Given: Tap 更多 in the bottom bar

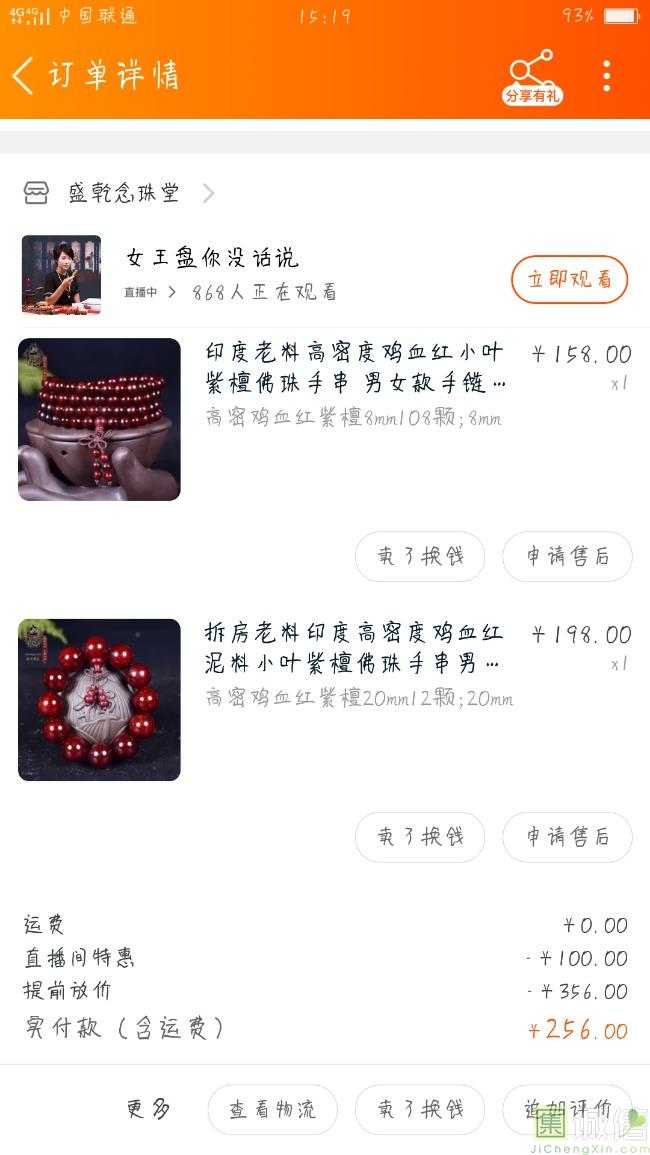Looking at the screenshot, I should click(x=148, y=1109).
